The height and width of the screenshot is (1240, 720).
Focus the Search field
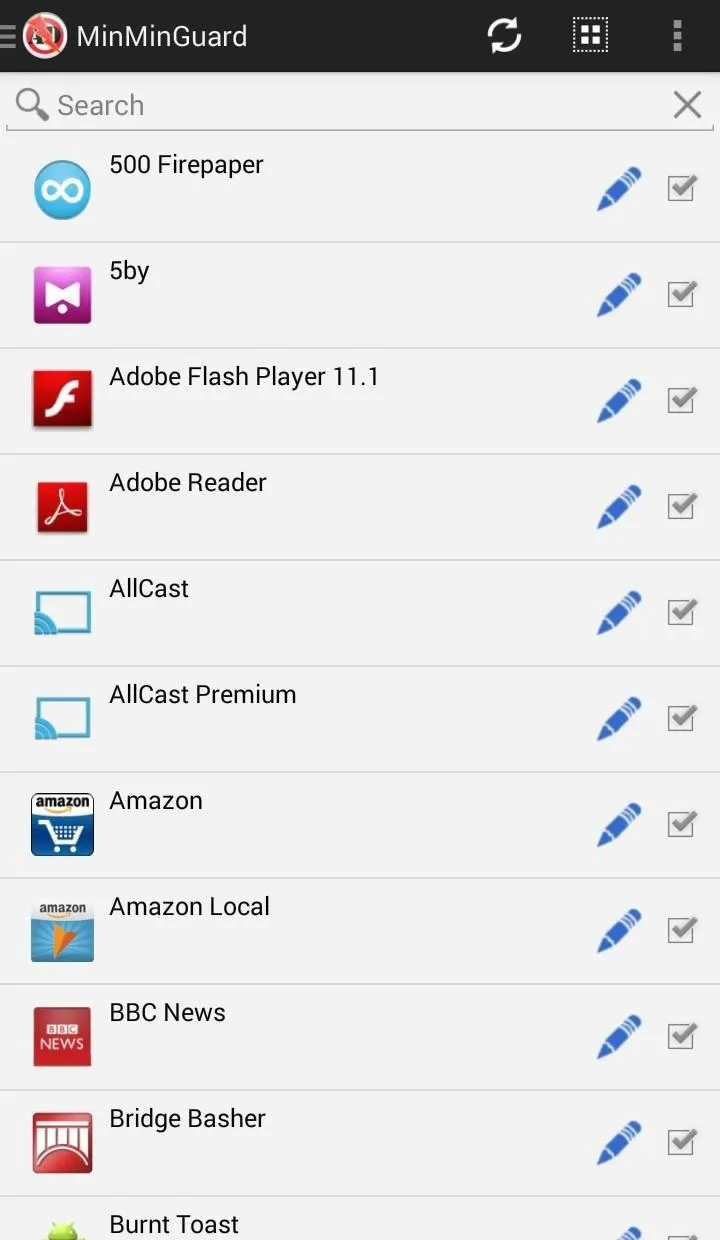[340, 105]
